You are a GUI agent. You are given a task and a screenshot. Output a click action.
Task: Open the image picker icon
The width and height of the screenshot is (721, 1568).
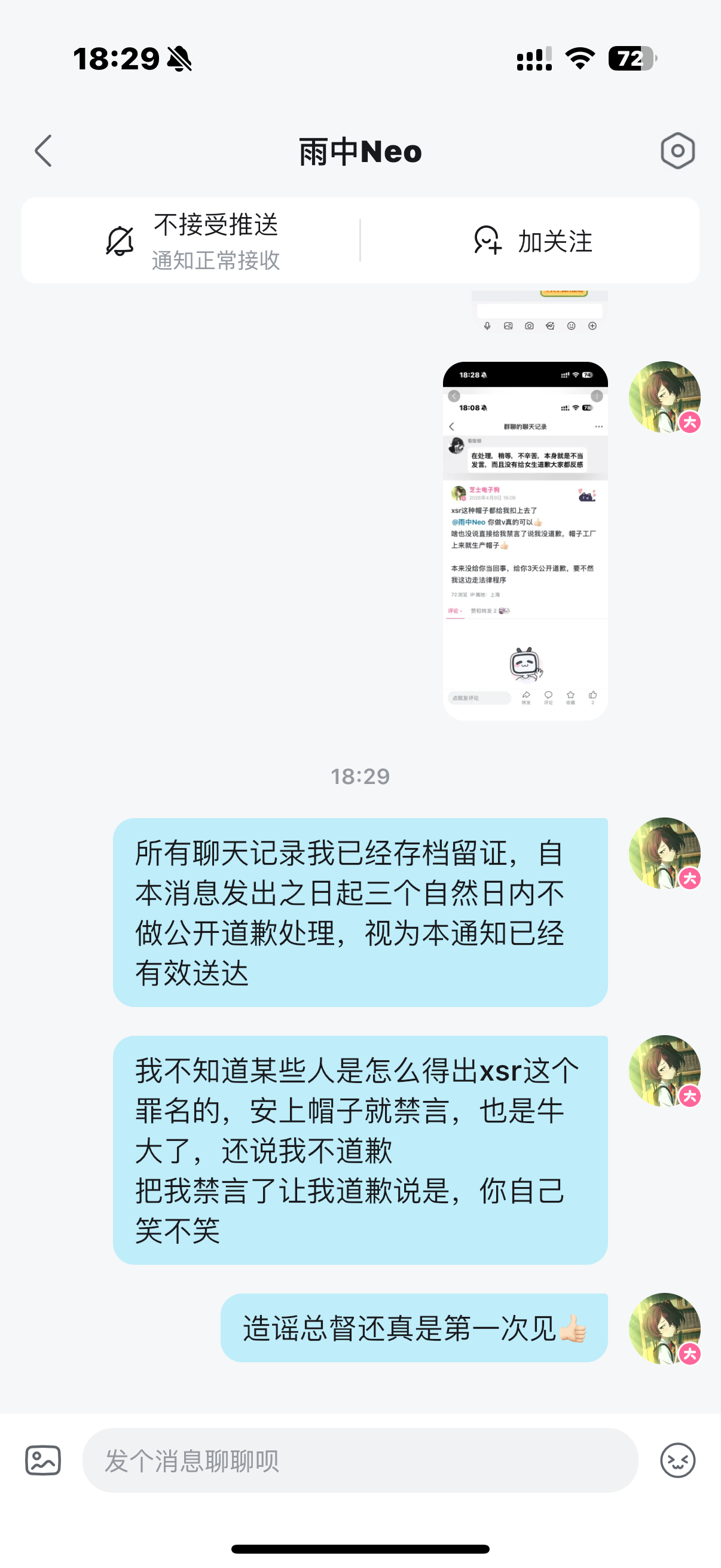pyautogui.click(x=43, y=1460)
